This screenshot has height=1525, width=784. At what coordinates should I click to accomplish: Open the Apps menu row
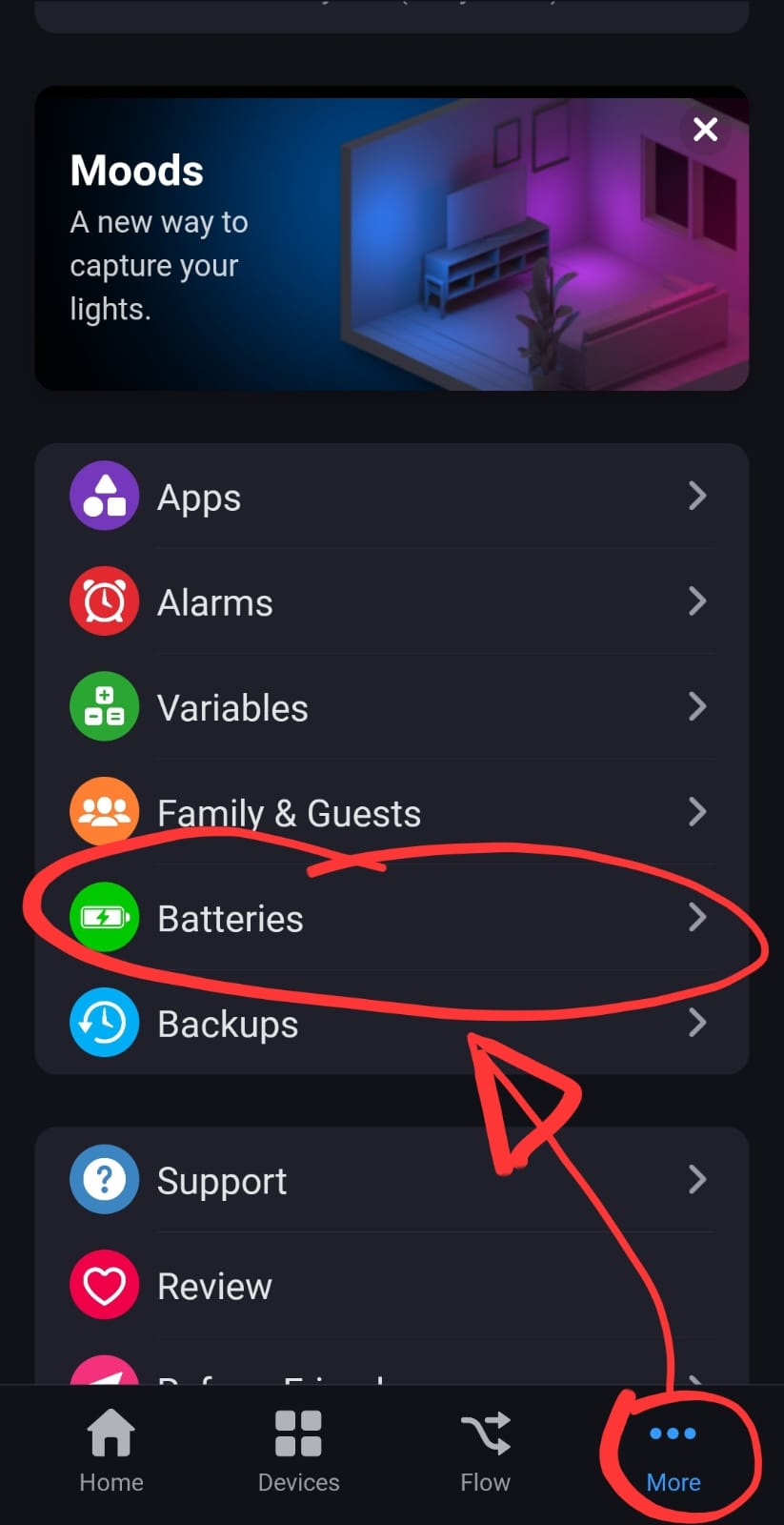[391, 497]
